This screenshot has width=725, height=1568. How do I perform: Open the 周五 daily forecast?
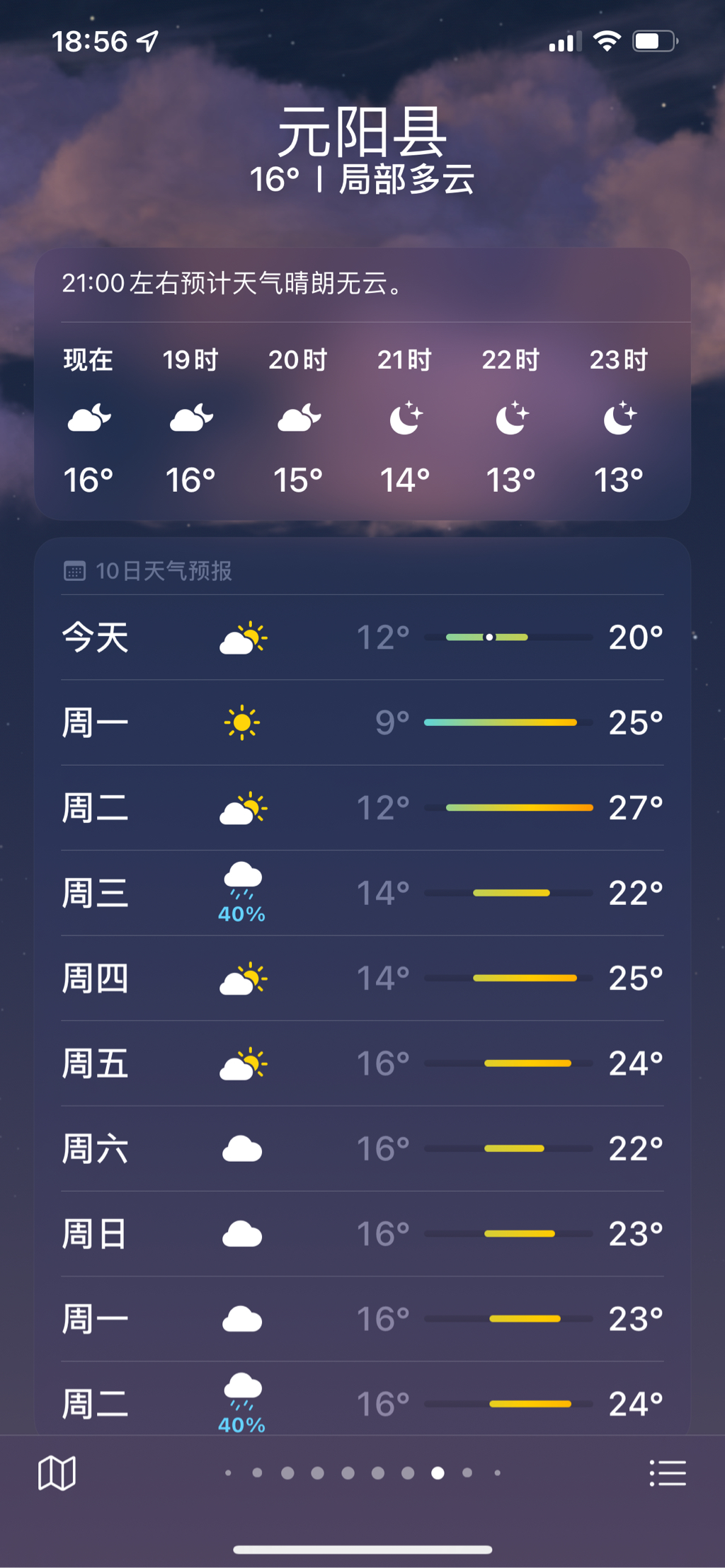pyautogui.click(x=362, y=1063)
